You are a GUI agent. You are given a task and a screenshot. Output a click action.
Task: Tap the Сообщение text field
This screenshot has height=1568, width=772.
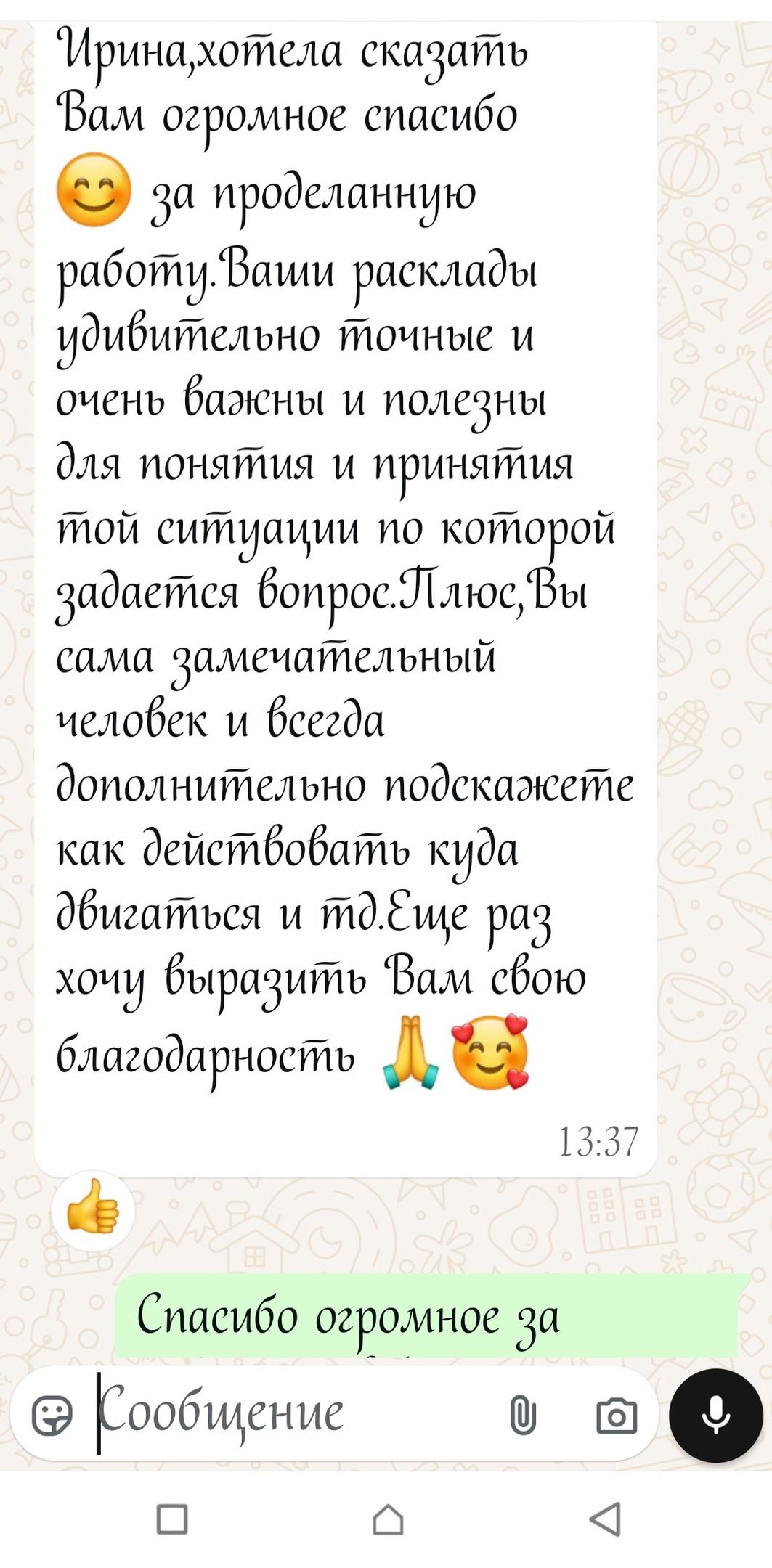pos(290,1413)
